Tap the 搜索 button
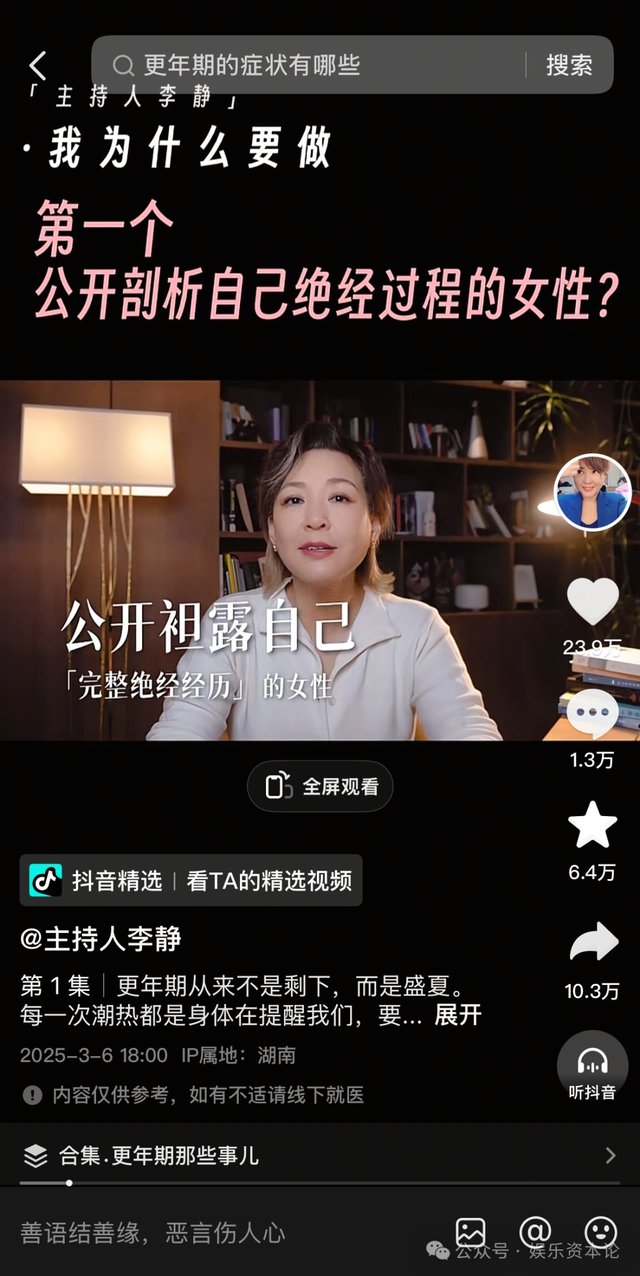The image size is (640, 1276). 569,66
